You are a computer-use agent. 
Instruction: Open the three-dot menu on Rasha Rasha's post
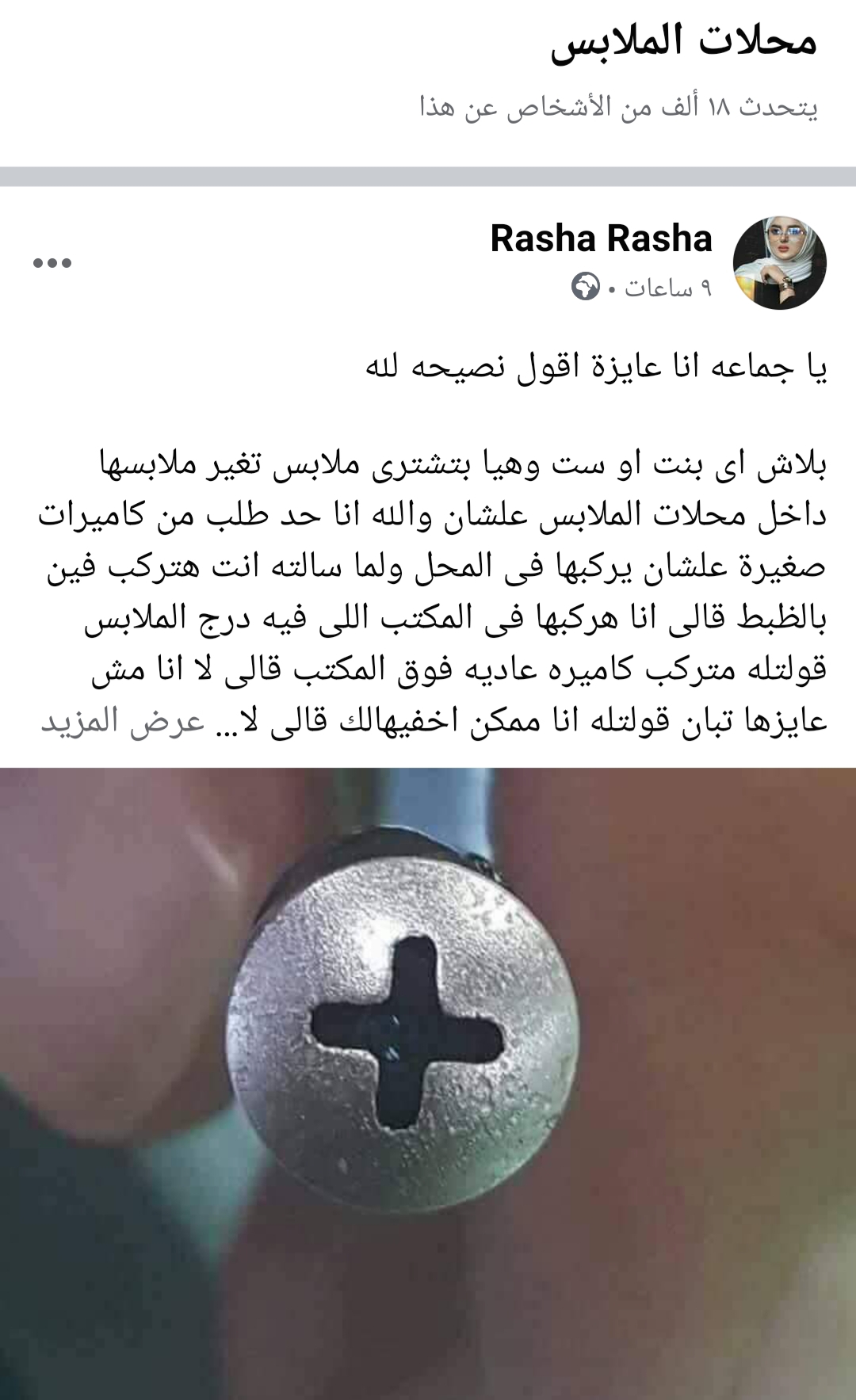coord(52,263)
